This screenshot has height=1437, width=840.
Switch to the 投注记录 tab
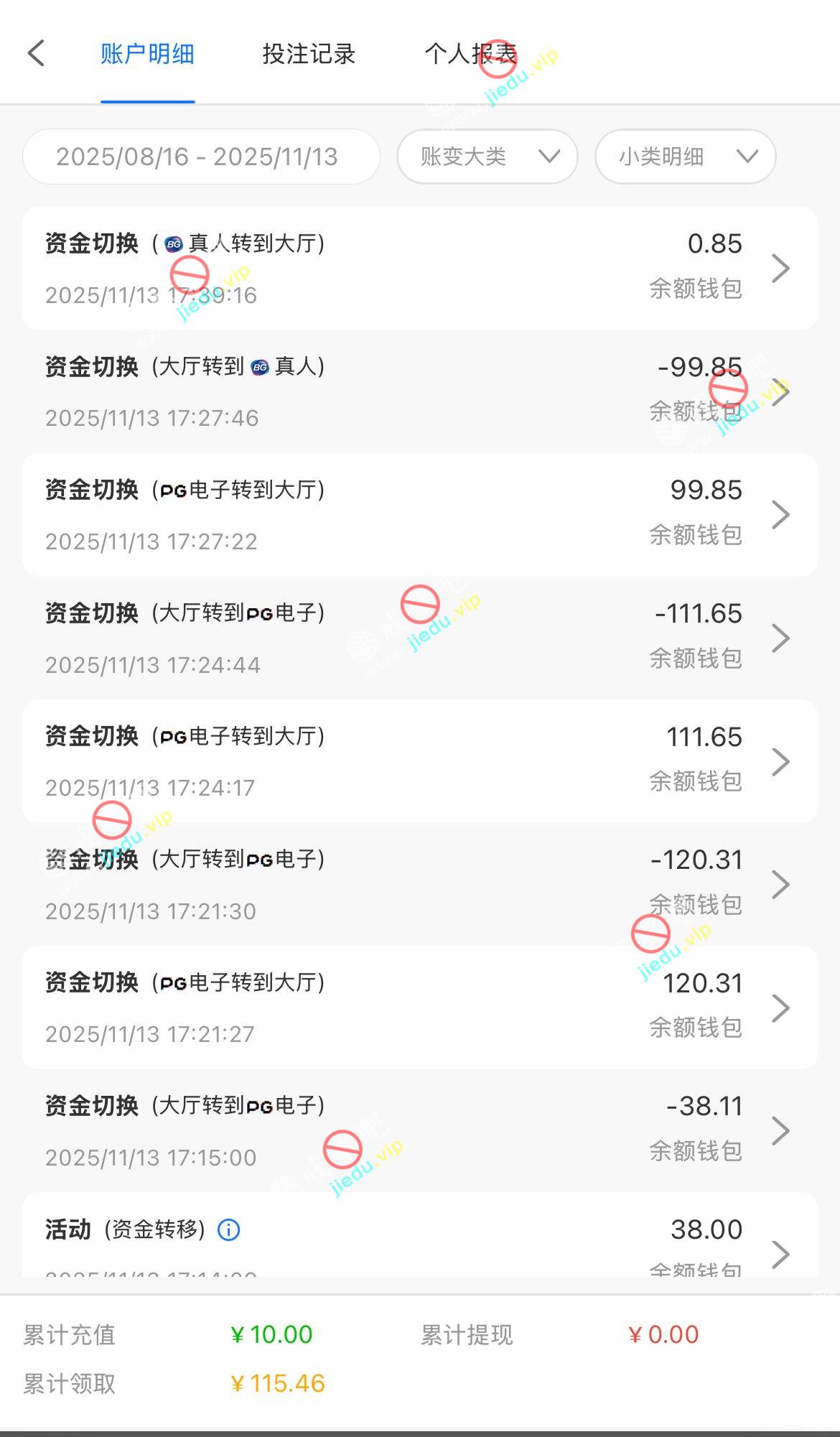click(x=309, y=55)
